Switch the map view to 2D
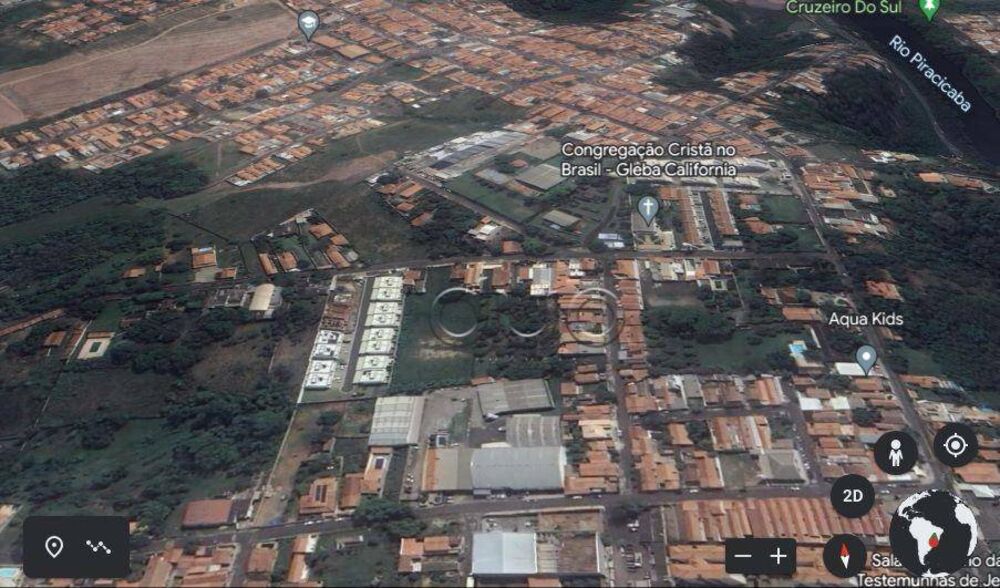Viewport: 1000px width, 588px height. tap(853, 496)
